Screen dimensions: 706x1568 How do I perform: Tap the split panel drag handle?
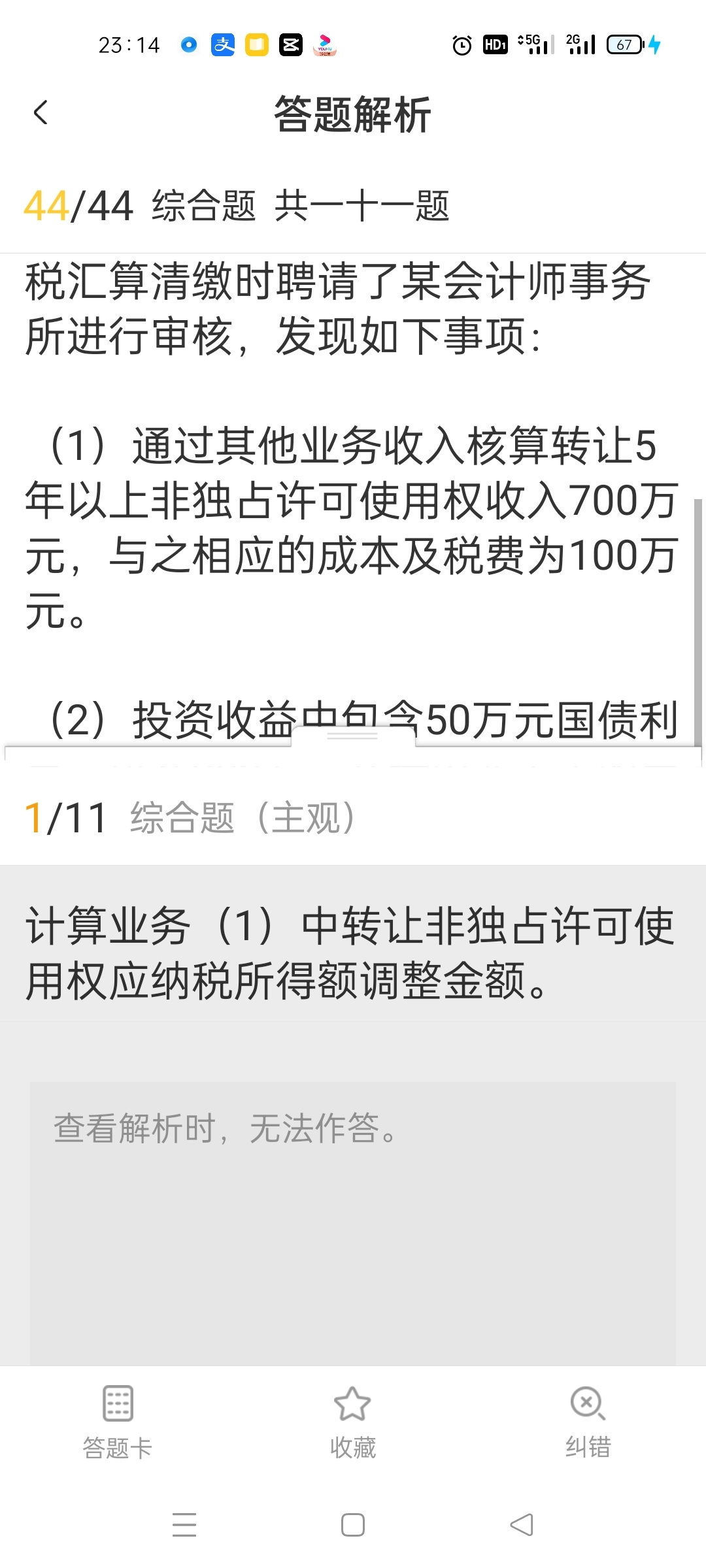tap(353, 736)
